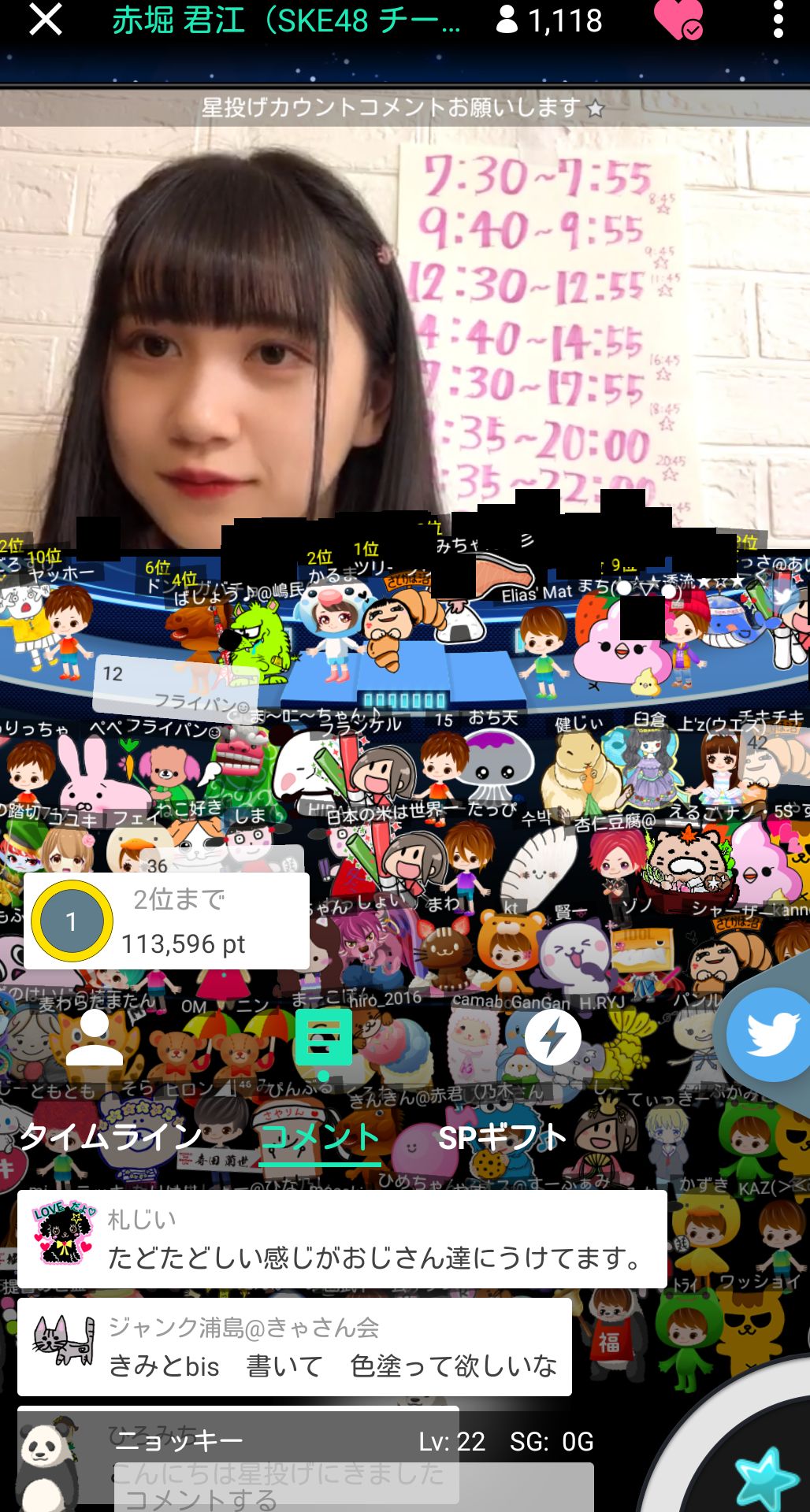Switch to the タイムライン tab
This screenshot has height=1512, width=810.
pos(110,1137)
